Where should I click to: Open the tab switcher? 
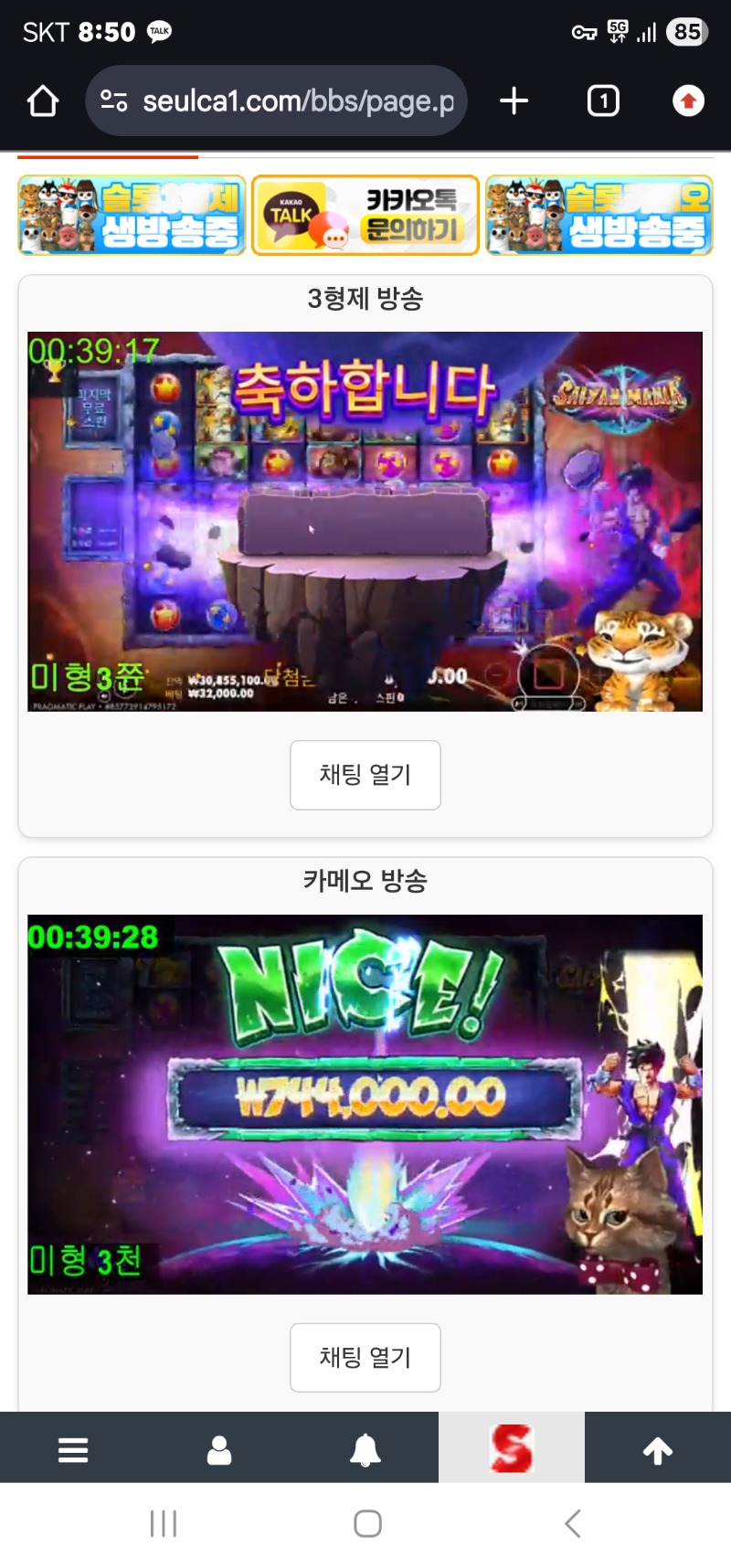coord(603,101)
